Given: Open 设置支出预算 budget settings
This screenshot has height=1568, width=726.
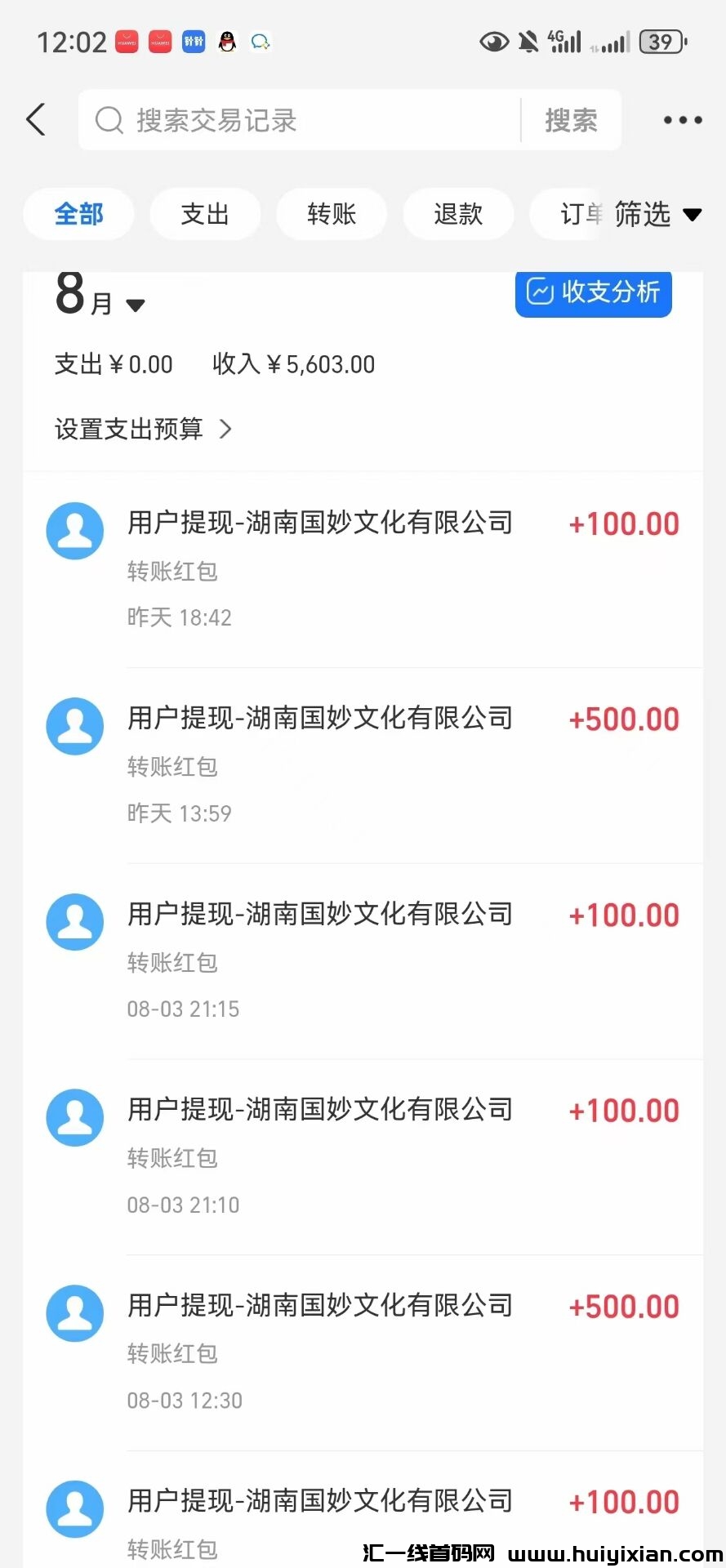Looking at the screenshot, I should 144,429.
